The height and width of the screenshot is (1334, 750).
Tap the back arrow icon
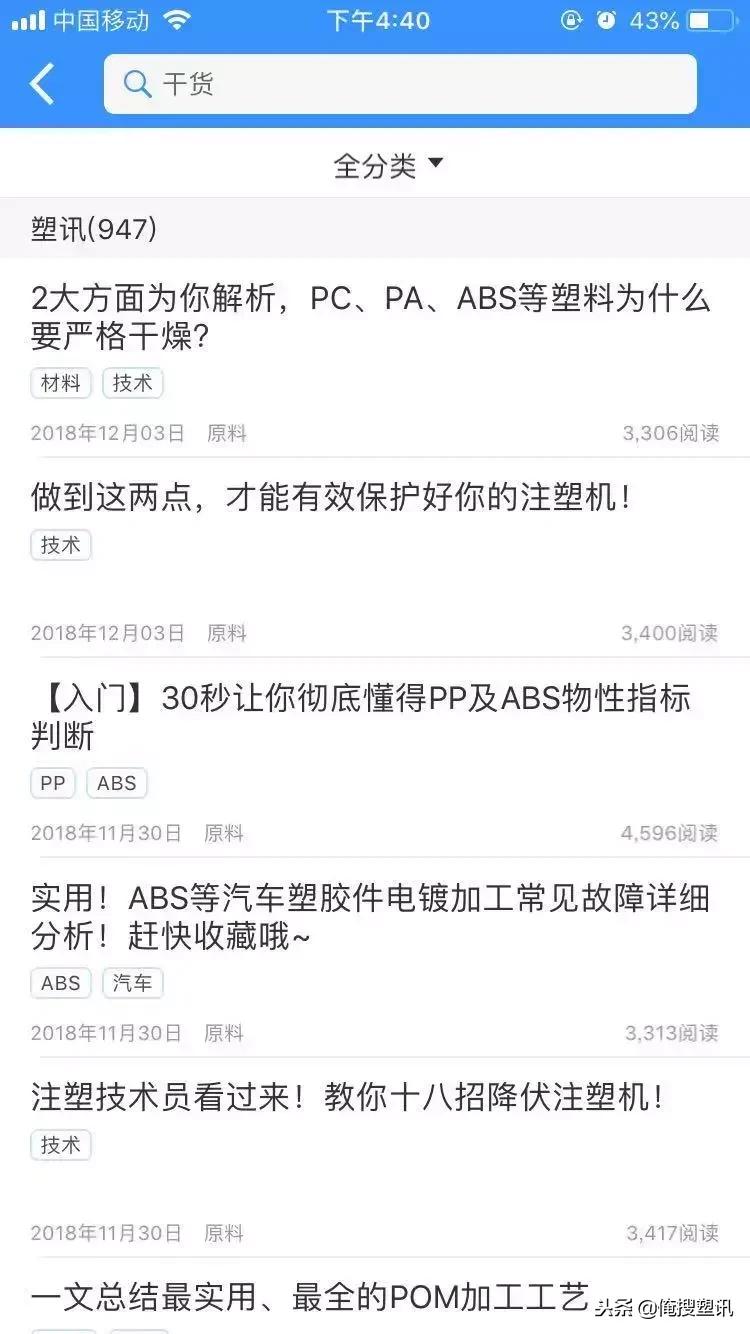pyautogui.click(x=40, y=84)
